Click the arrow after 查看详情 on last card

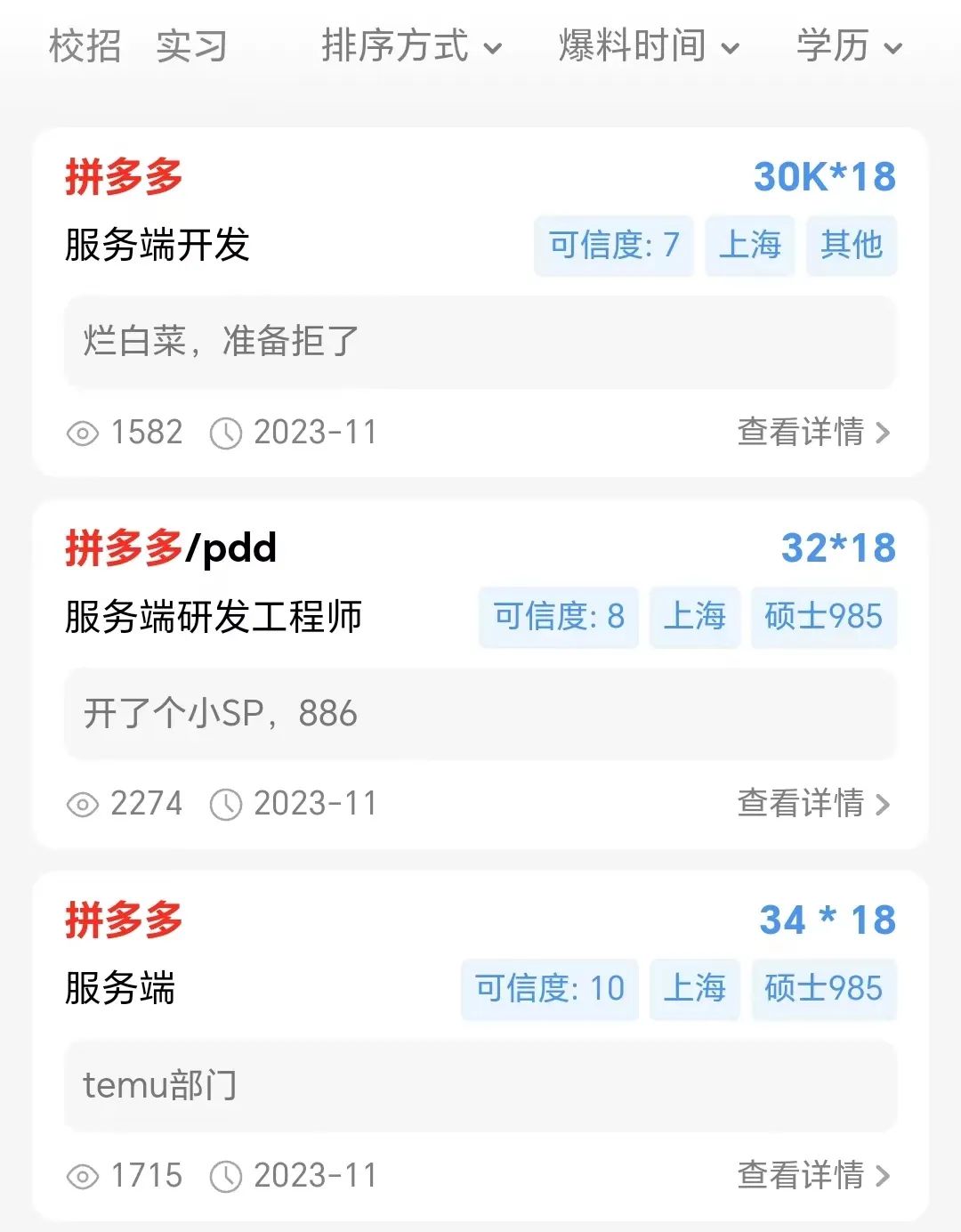(x=884, y=1175)
